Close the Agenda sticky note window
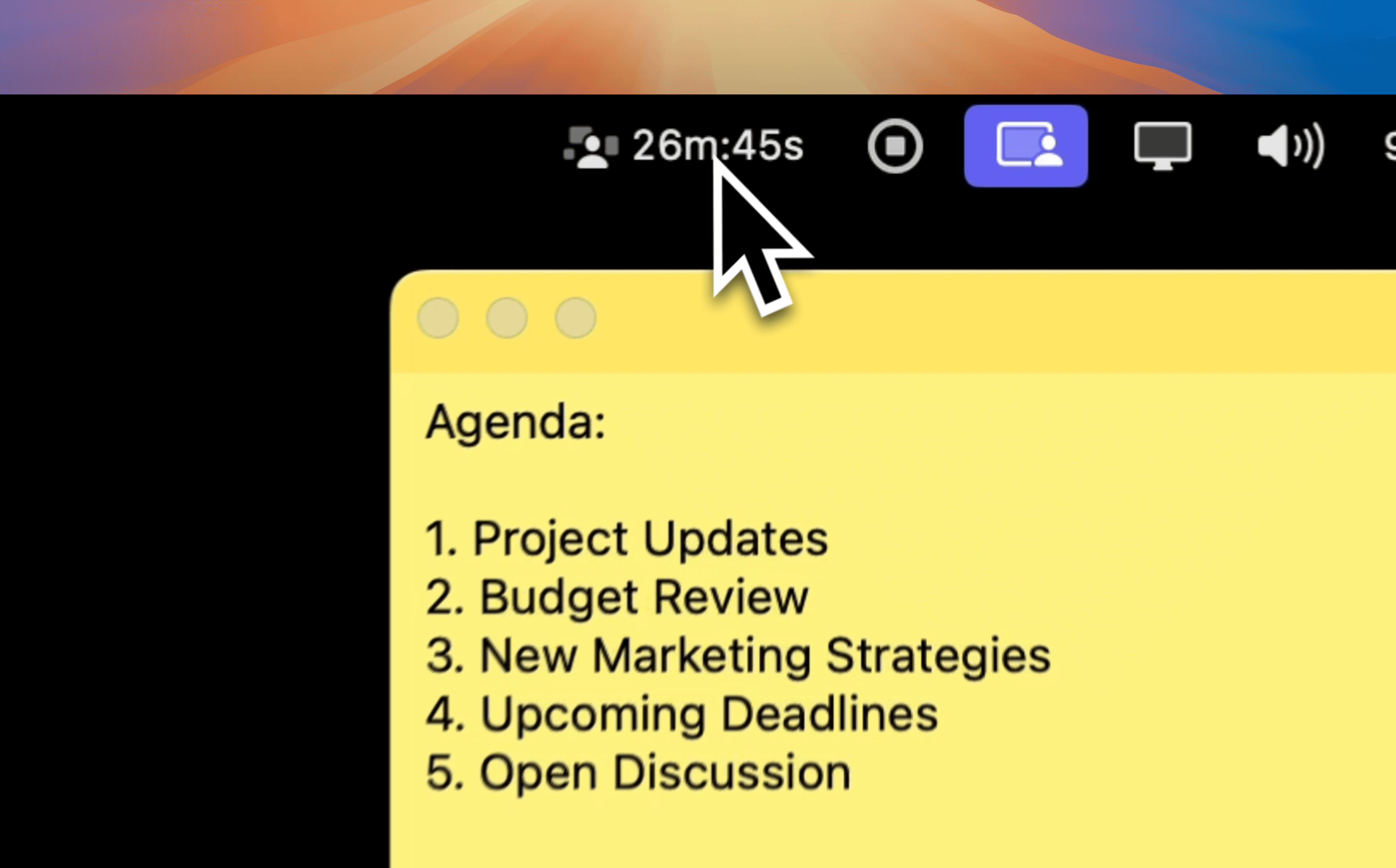 438,318
